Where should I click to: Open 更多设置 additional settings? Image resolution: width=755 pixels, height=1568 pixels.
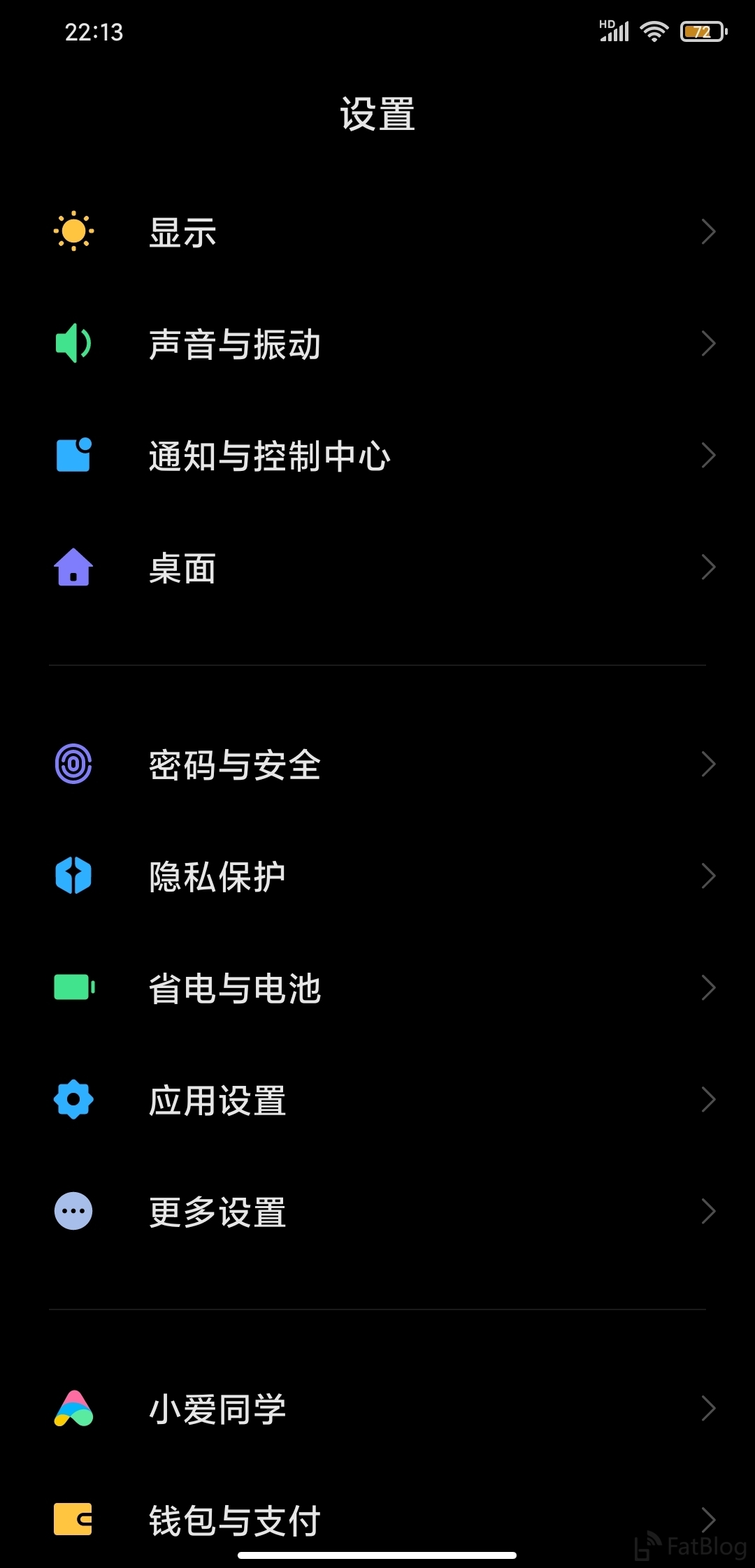(377, 1212)
